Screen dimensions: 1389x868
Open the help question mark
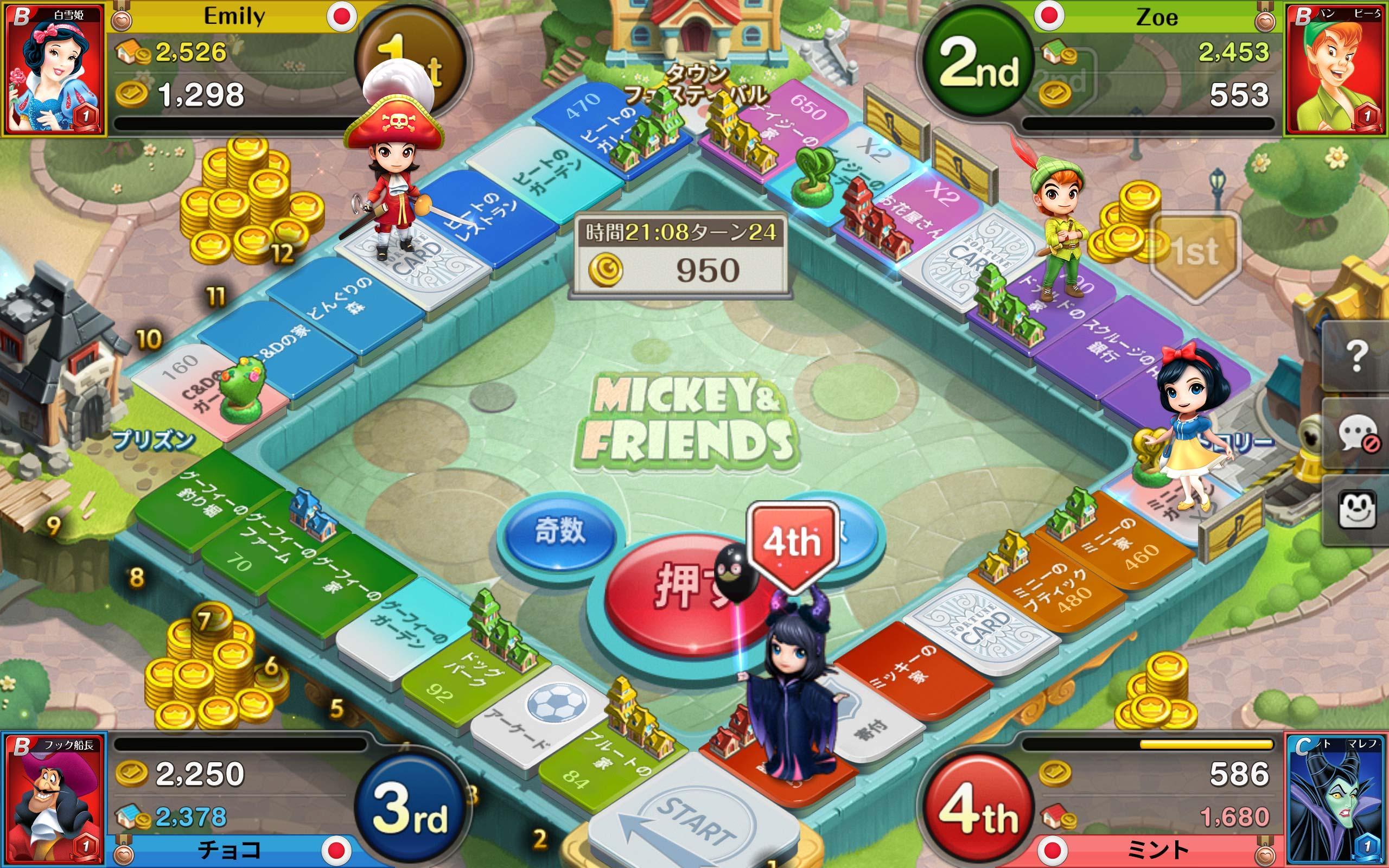(1357, 356)
